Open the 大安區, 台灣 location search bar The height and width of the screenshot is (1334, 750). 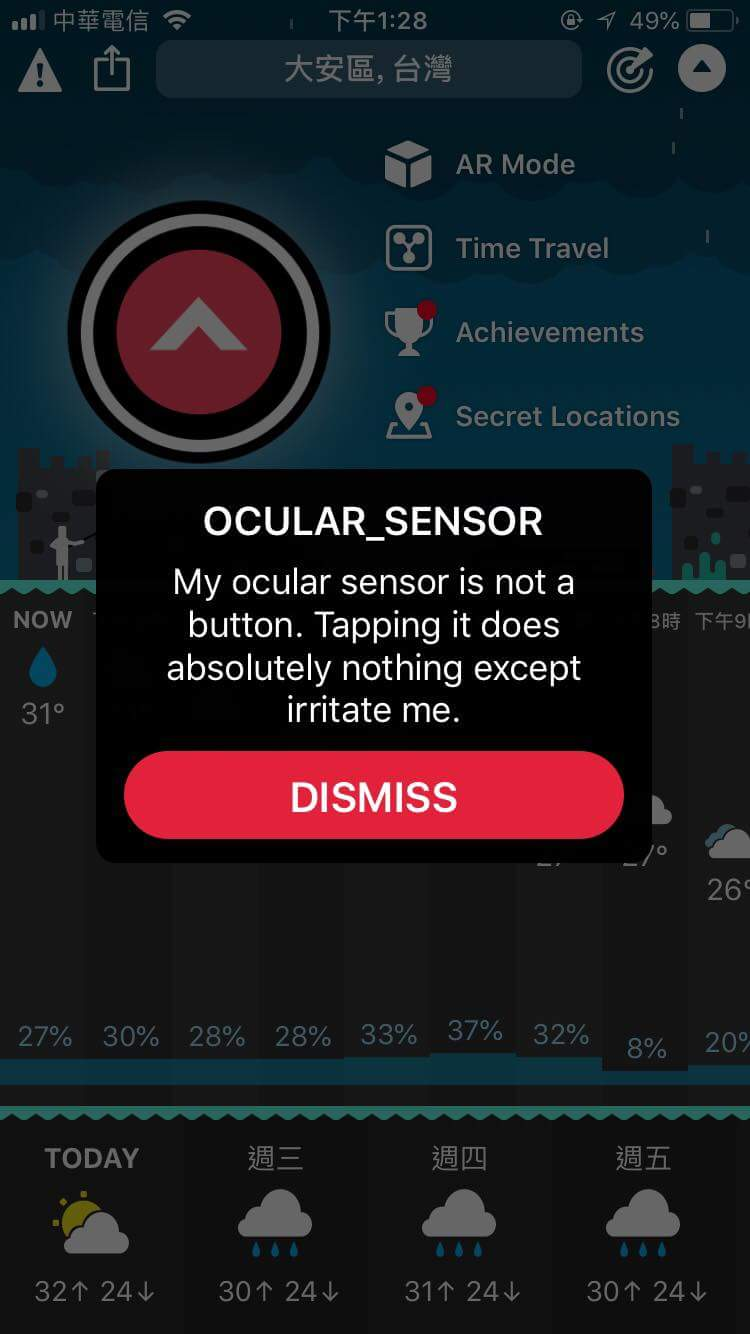368,70
